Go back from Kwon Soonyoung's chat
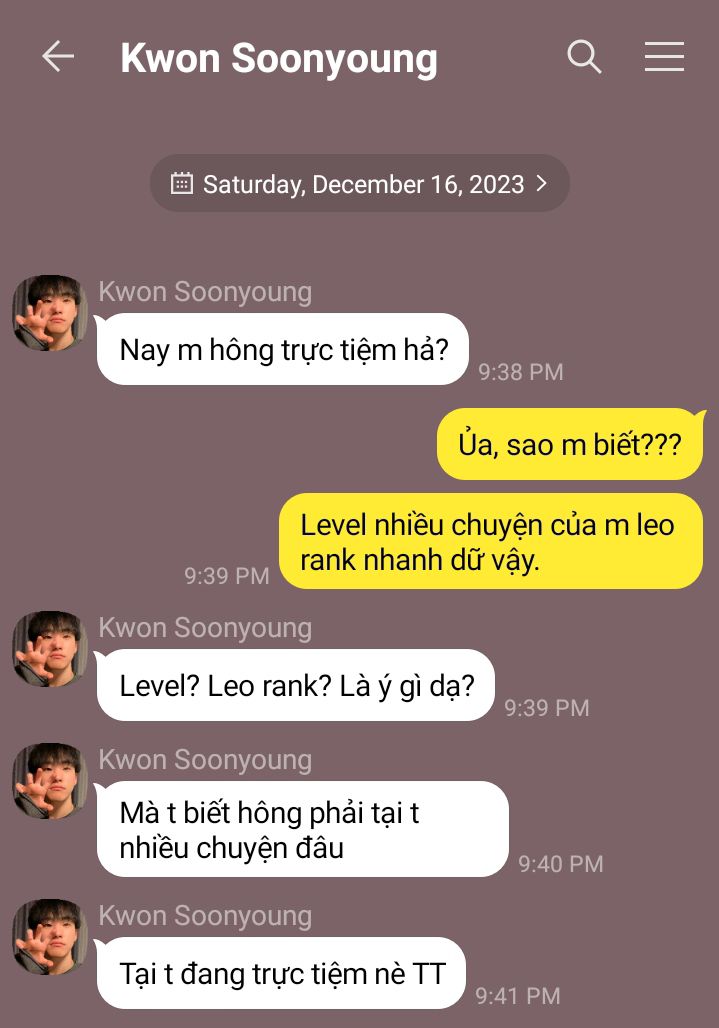Viewport: 719px width, 1028px height. point(58,57)
